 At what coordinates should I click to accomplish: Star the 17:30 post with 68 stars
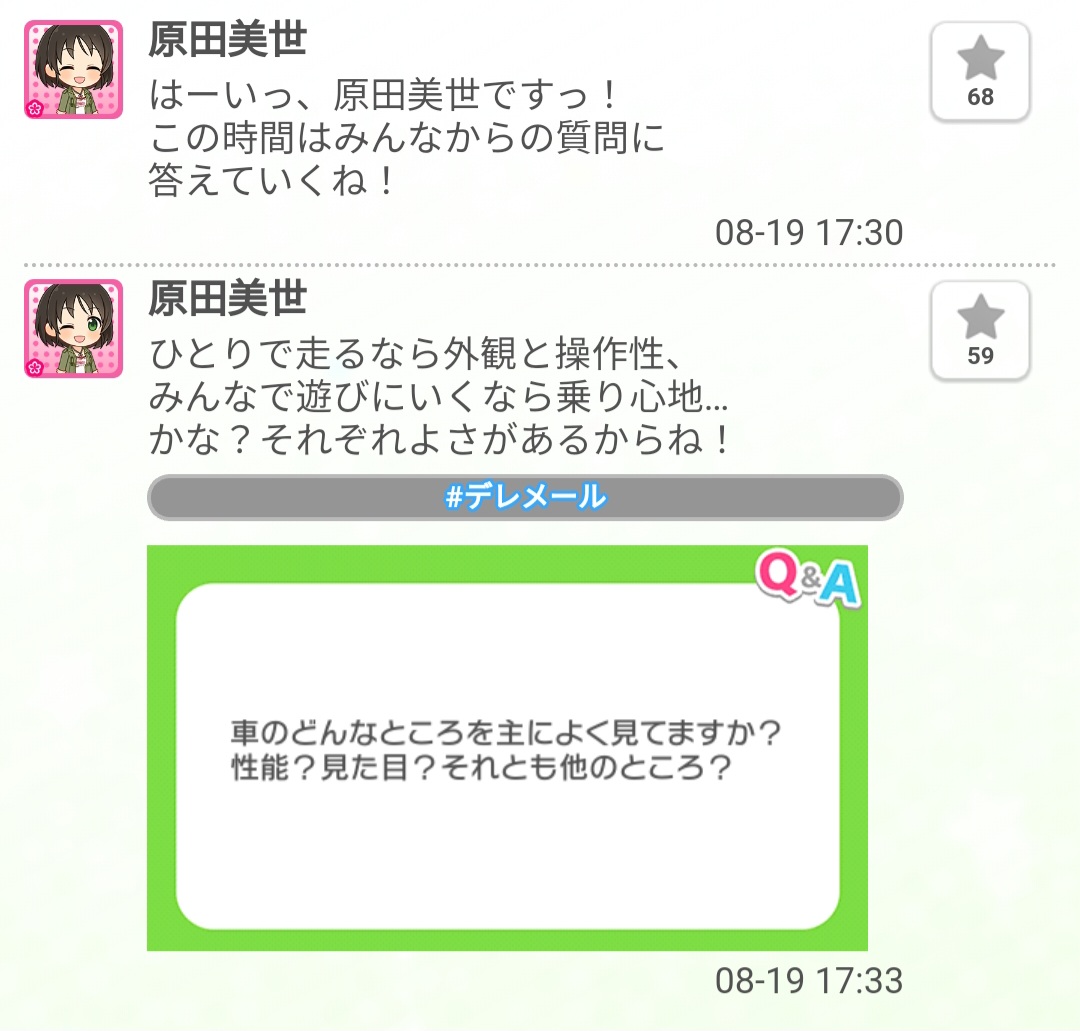coord(980,71)
